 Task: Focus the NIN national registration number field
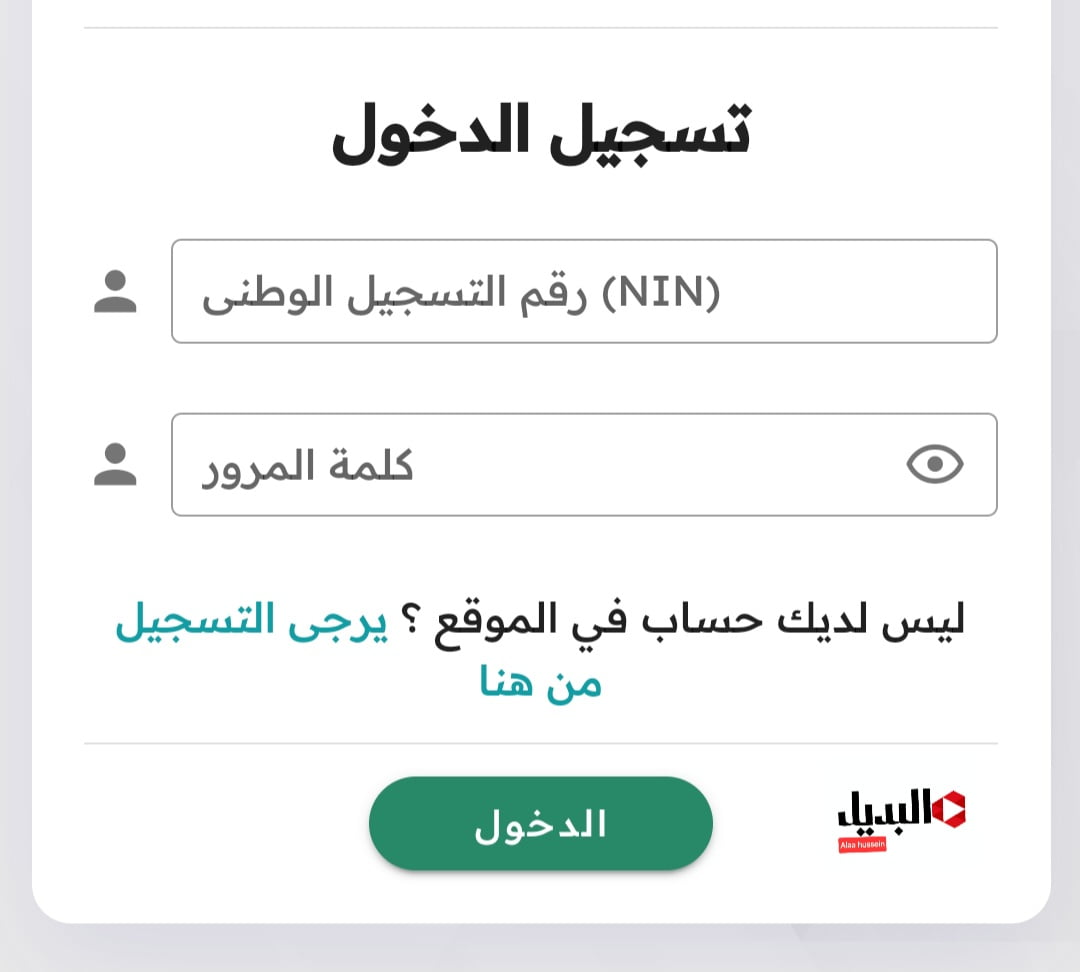point(584,292)
